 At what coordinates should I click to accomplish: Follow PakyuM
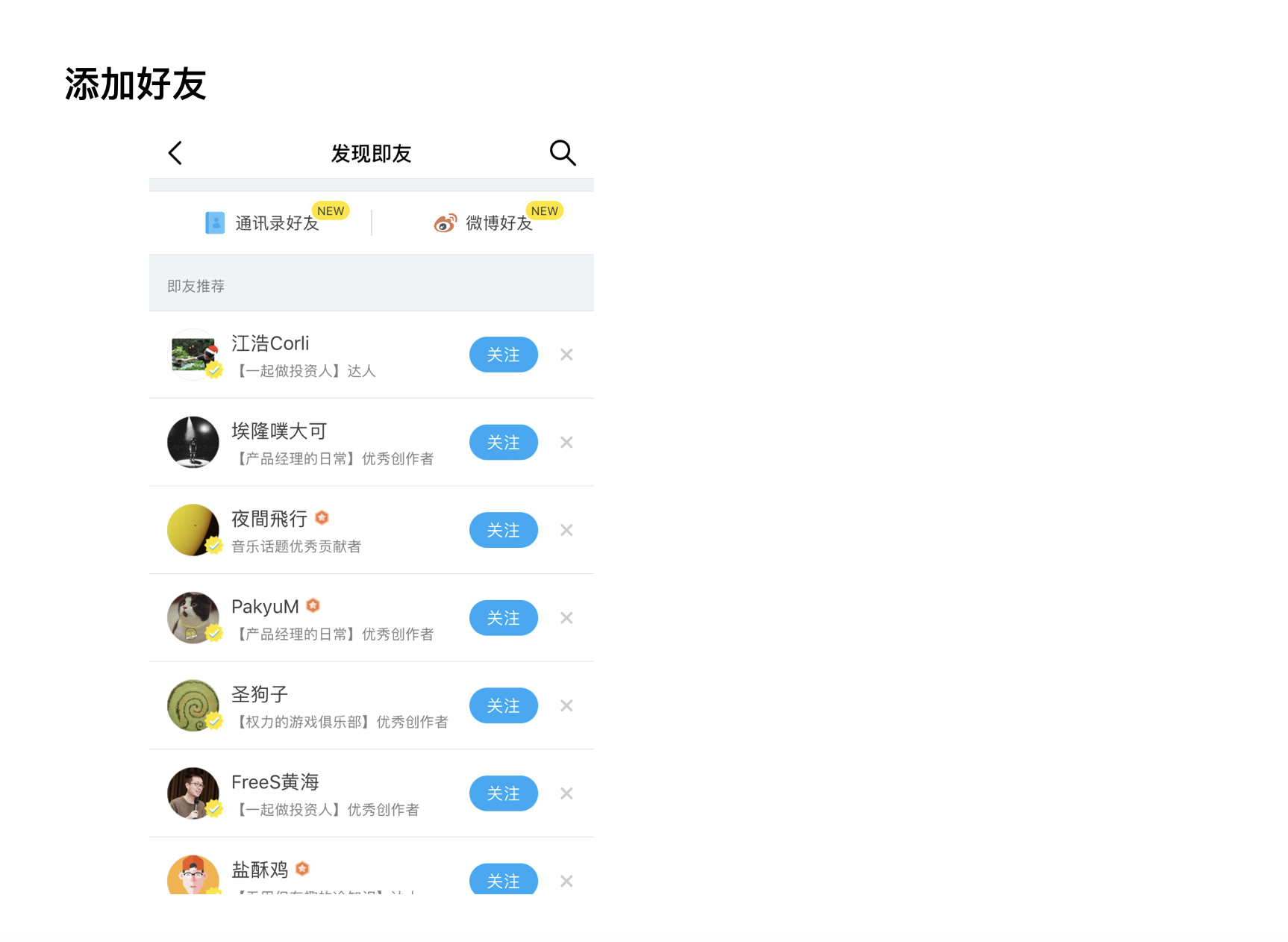(503, 618)
